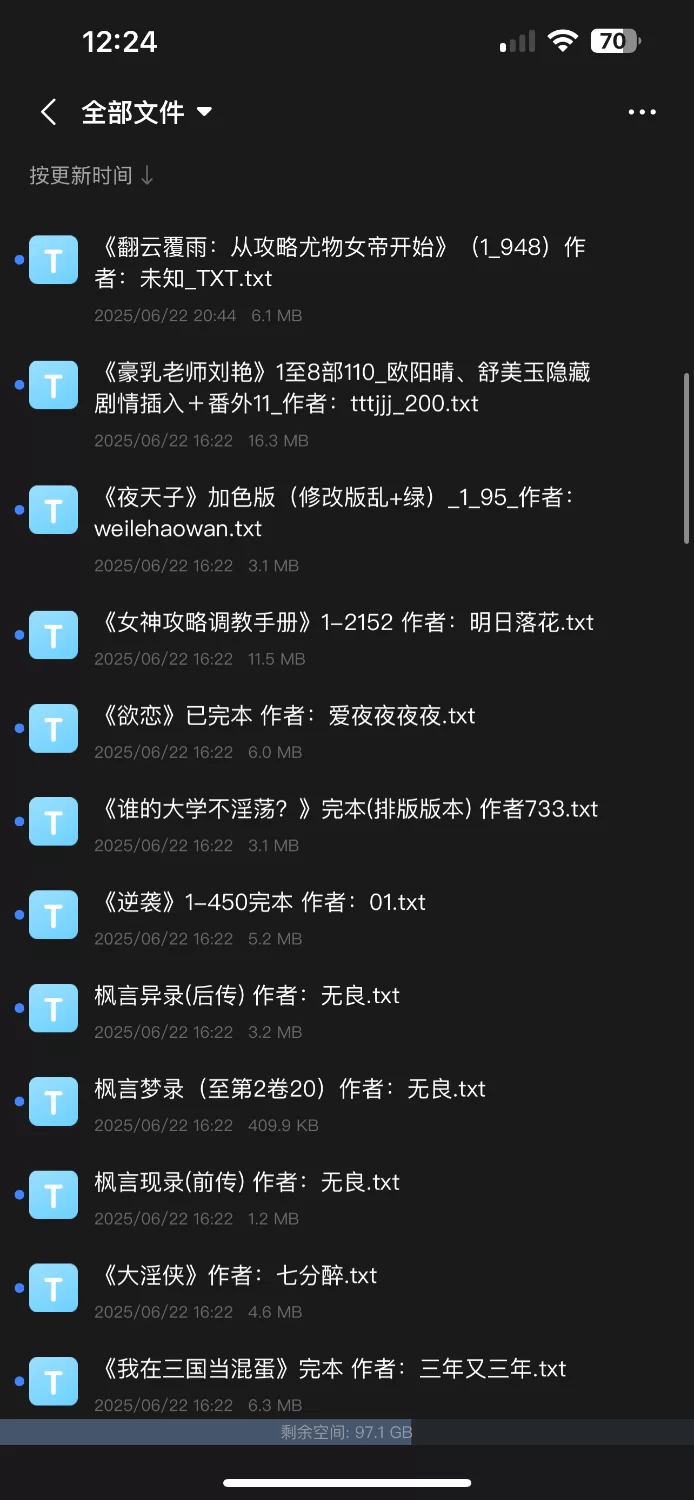This screenshot has height=1500, width=694.
Task: Go back using the top-left arrow
Action: (x=48, y=112)
